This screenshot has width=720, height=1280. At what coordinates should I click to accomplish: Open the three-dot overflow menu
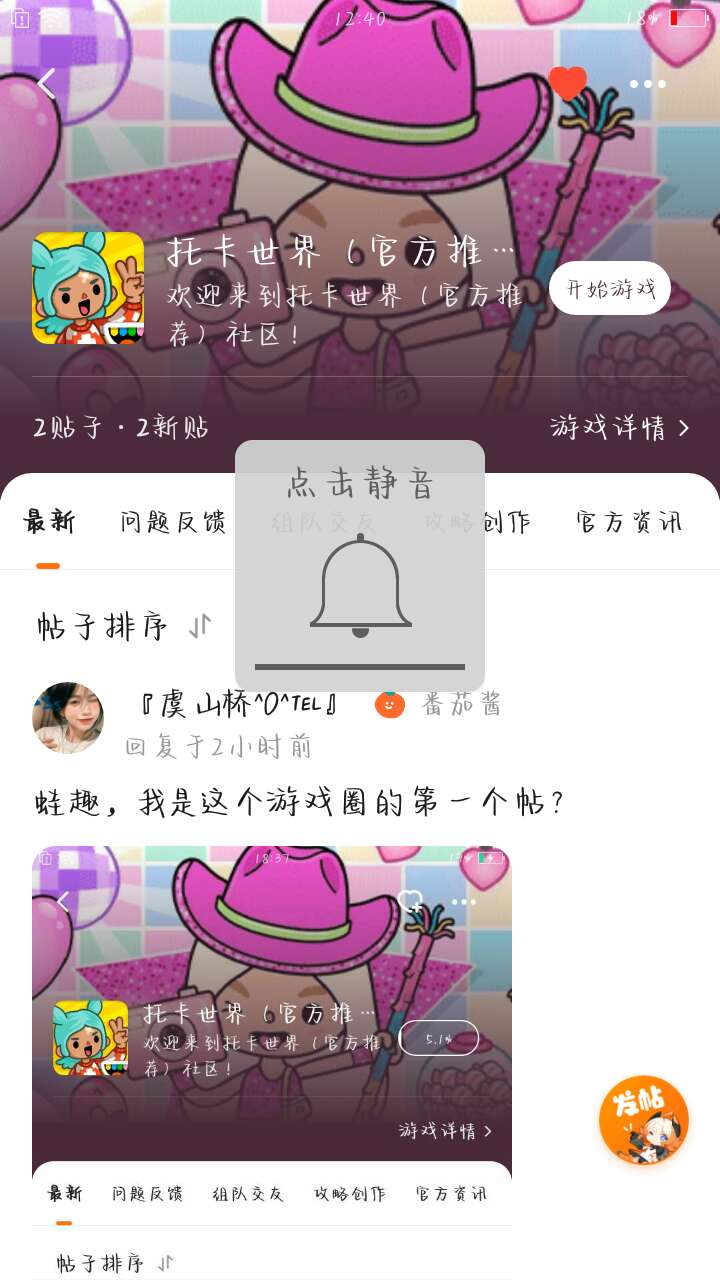(x=647, y=84)
